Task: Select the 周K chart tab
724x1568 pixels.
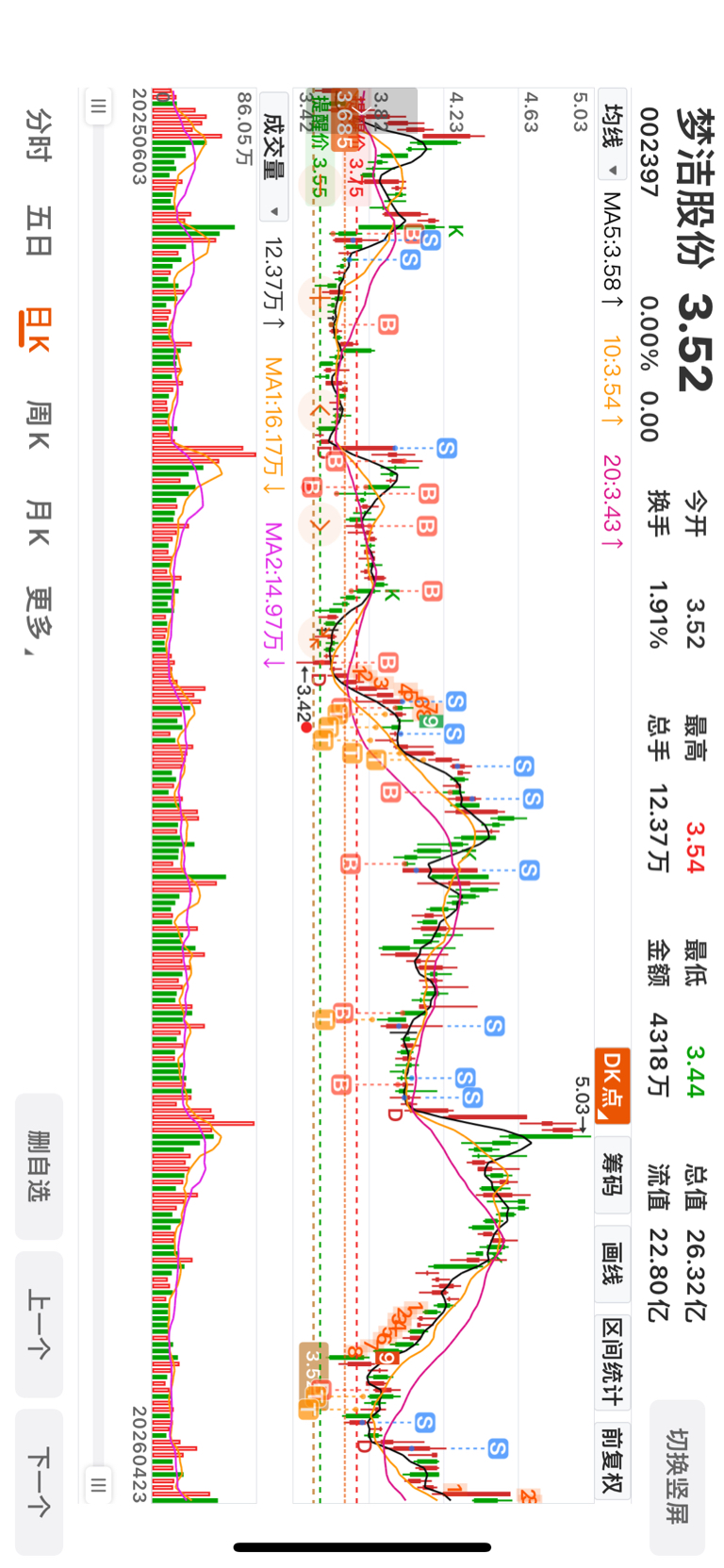Action: point(39,423)
